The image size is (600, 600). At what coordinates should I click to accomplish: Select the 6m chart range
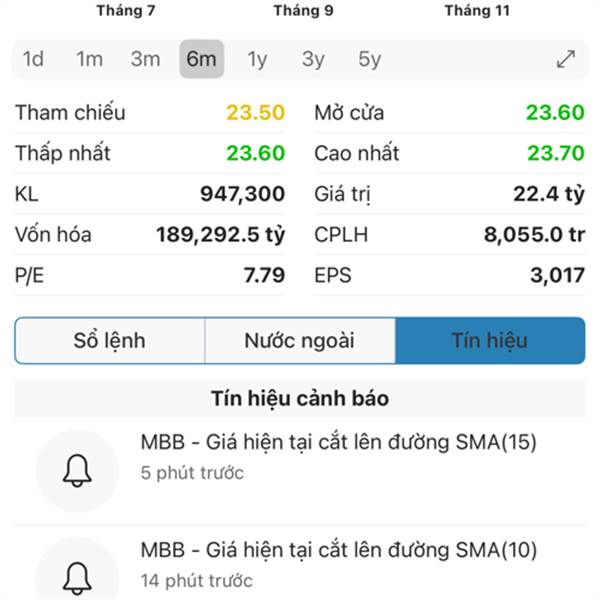pyautogui.click(x=201, y=59)
